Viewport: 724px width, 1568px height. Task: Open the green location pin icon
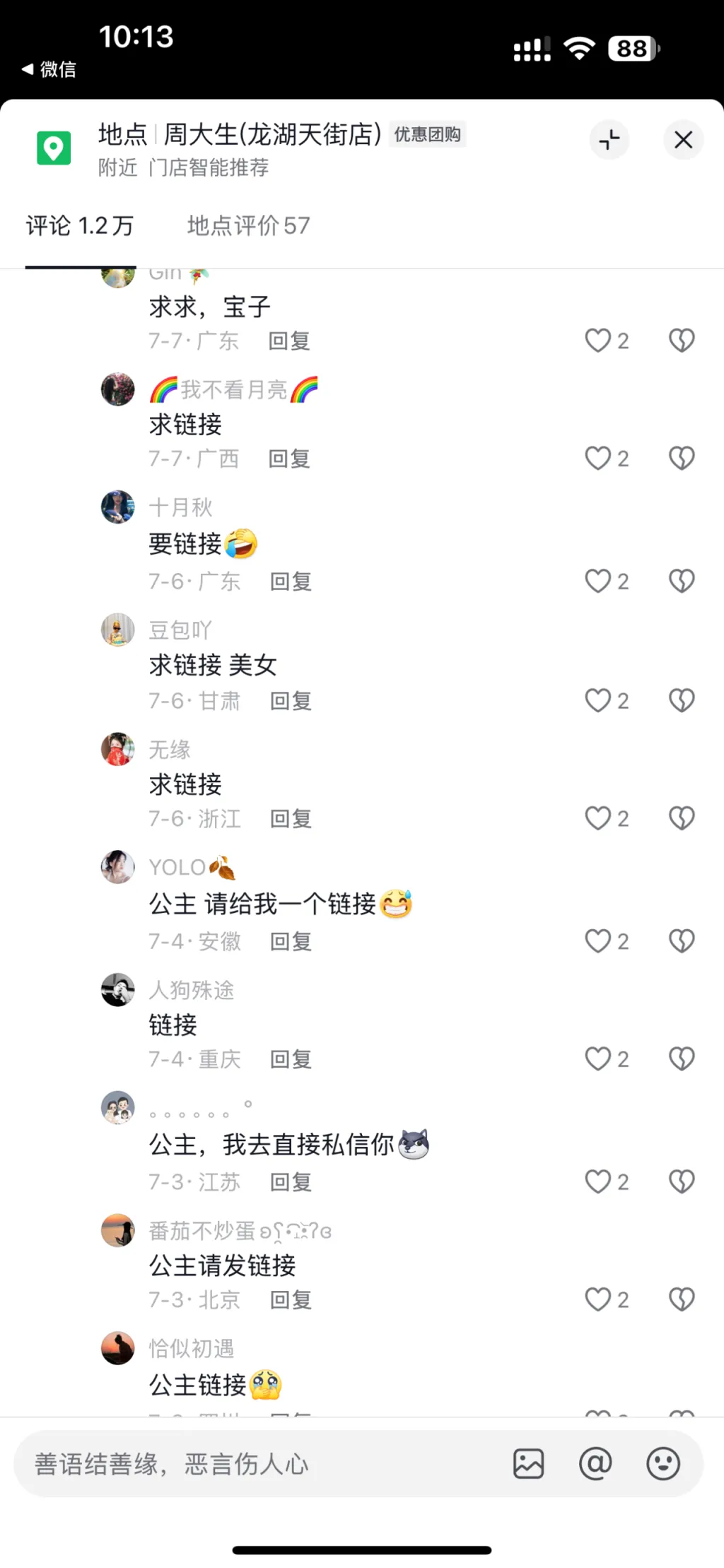tap(53, 148)
